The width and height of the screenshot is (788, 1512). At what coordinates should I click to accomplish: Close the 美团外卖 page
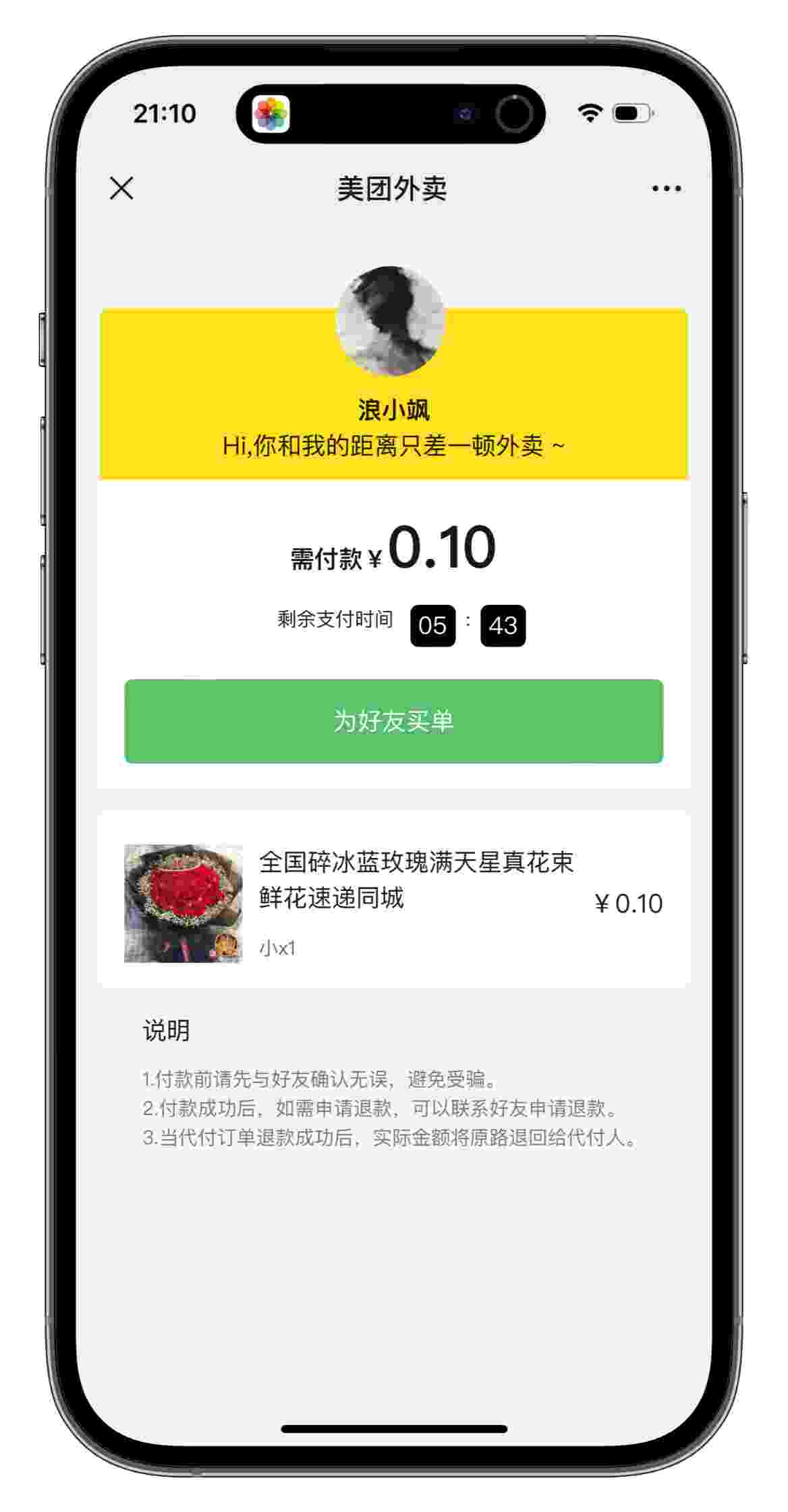[121, 188]
